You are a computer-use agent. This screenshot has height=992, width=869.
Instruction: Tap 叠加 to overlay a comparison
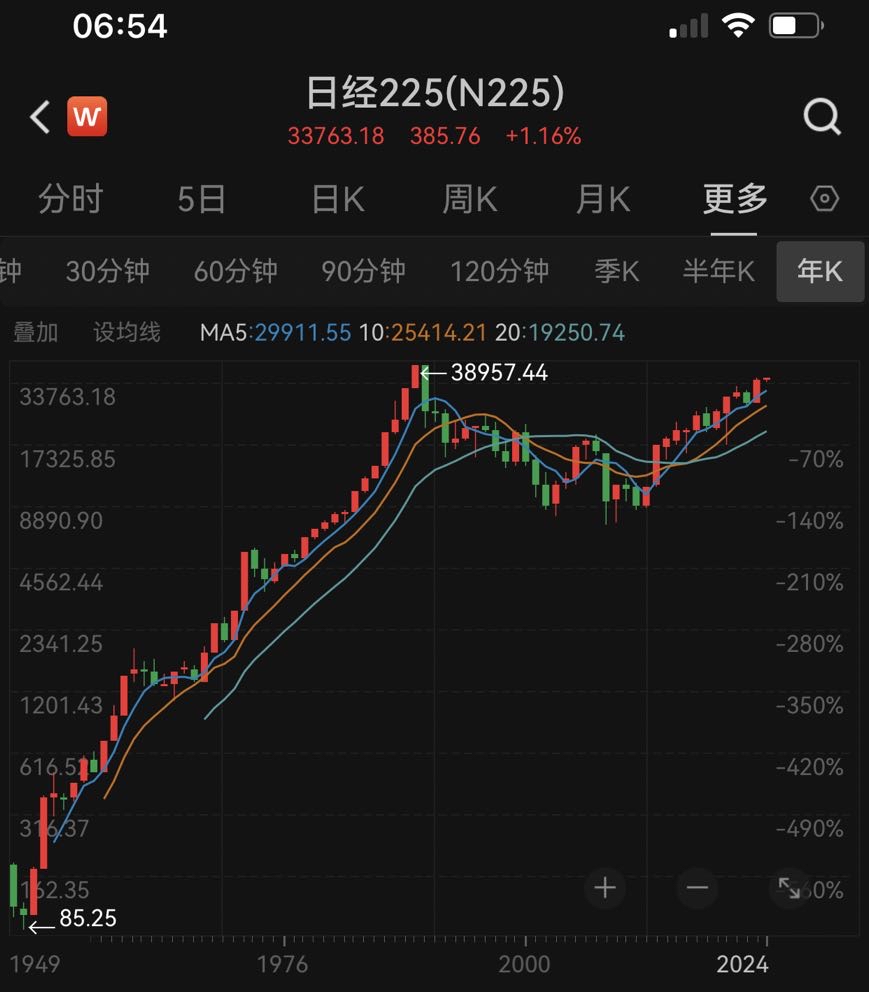pyautogui.click(x=36, y=332)
